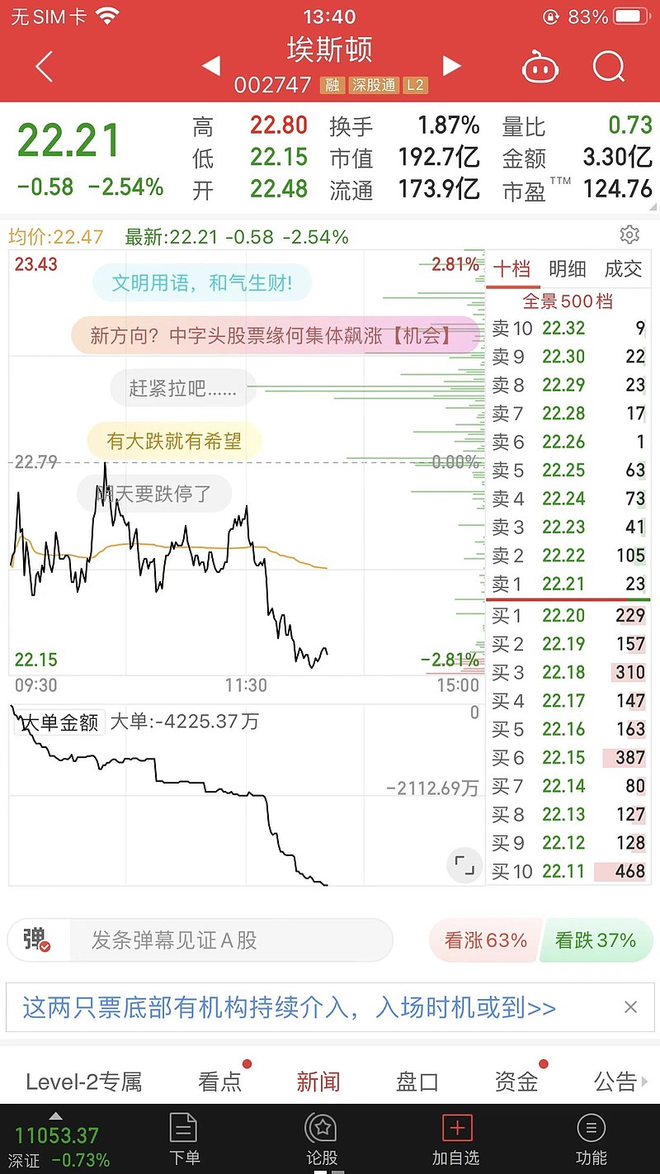Switch to the 明细 tab

click(x=567, y=269)
